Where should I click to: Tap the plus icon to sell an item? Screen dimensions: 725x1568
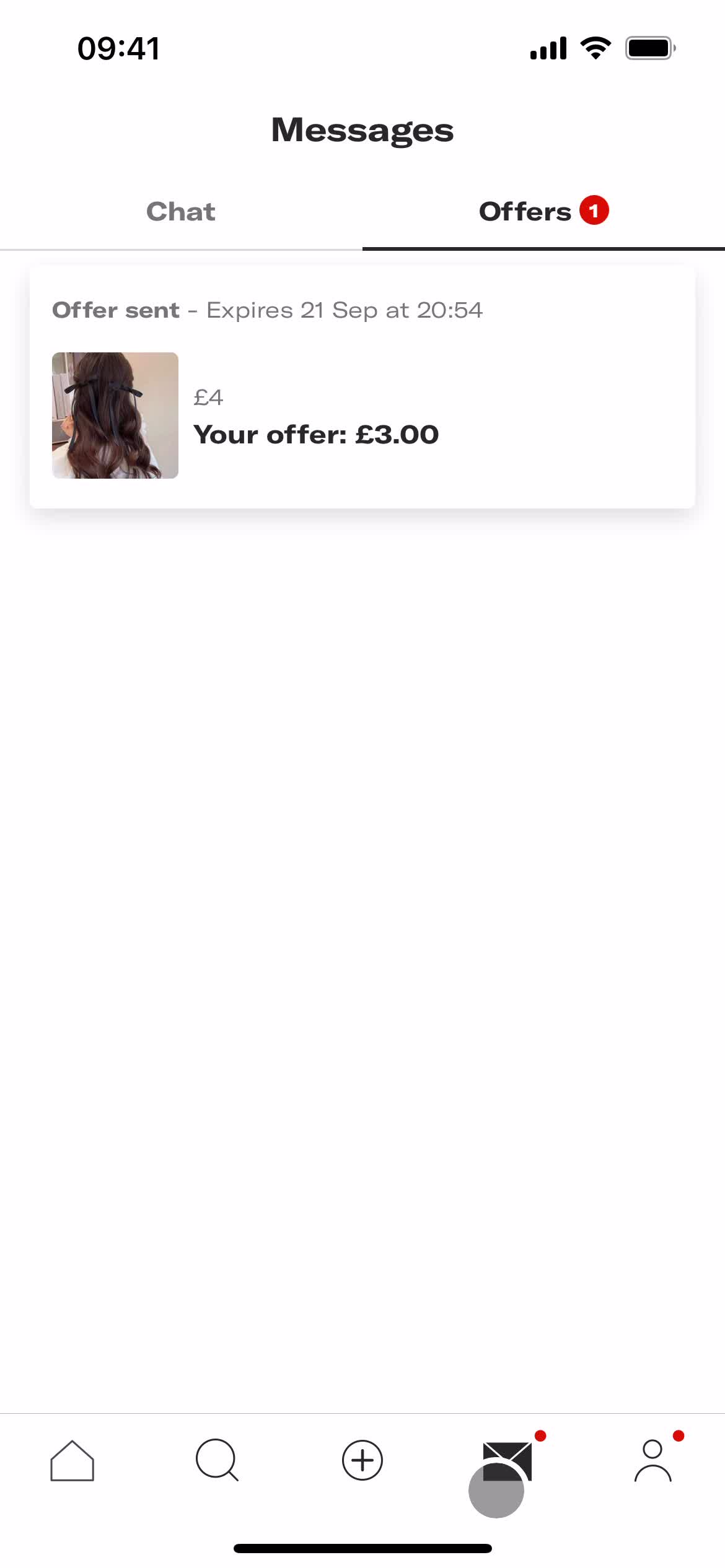point(362,1460)
